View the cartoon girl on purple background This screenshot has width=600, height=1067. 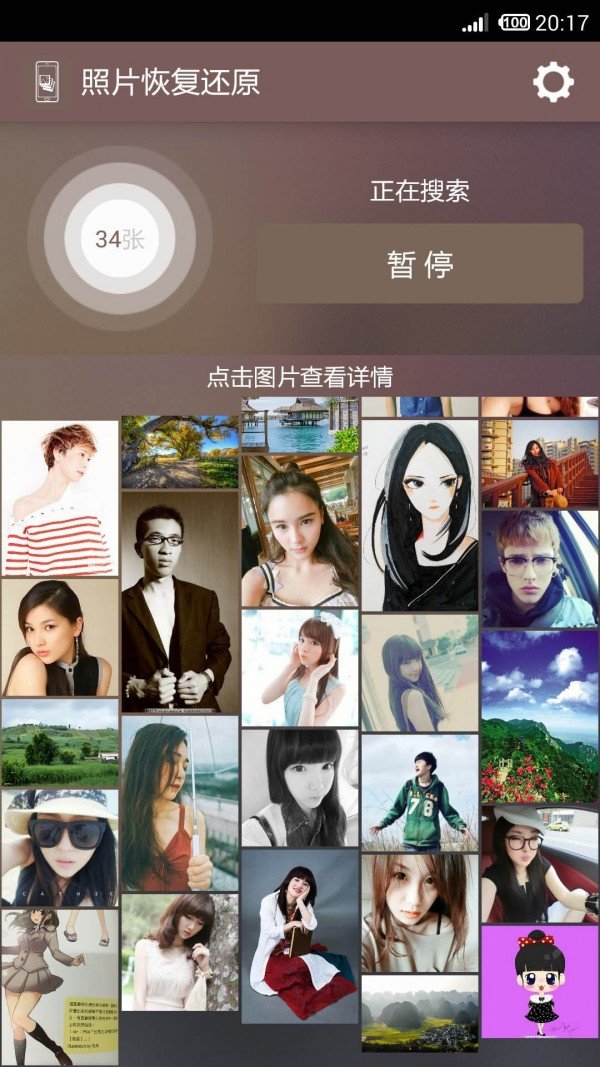[x=540, y=982]
